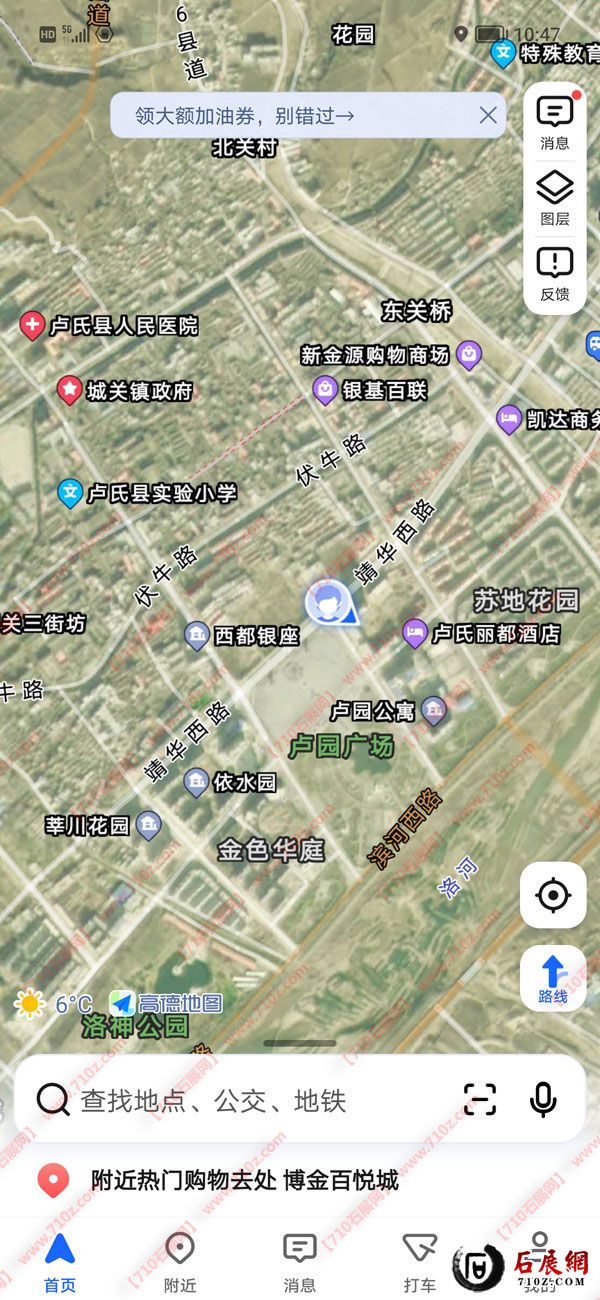
Task: Open 附近热门购物去处 博金百悦城 suggestion
Action: [x=245, y=1181]
